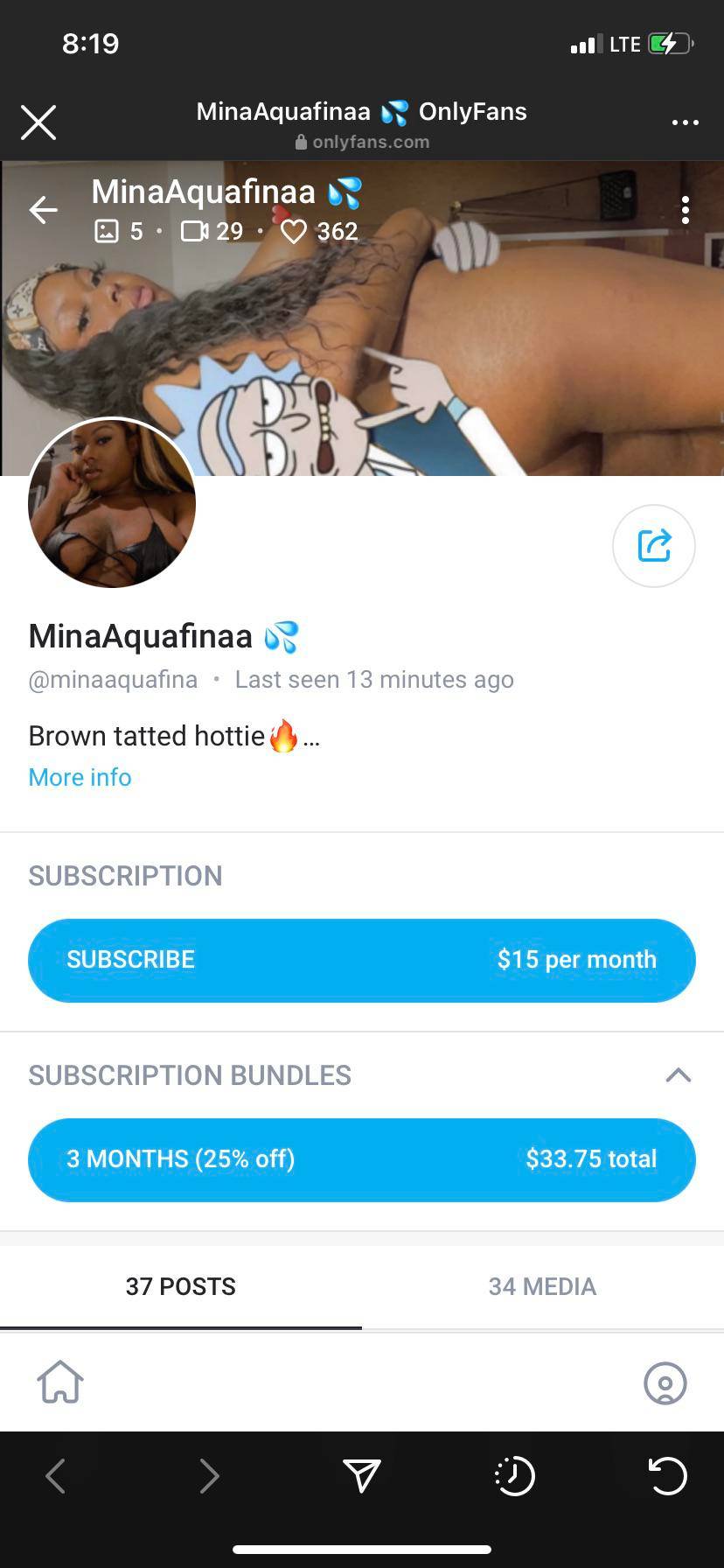Open the browser history clock icon
Screen dimensions: 724x1568
tap(514, 1476)
